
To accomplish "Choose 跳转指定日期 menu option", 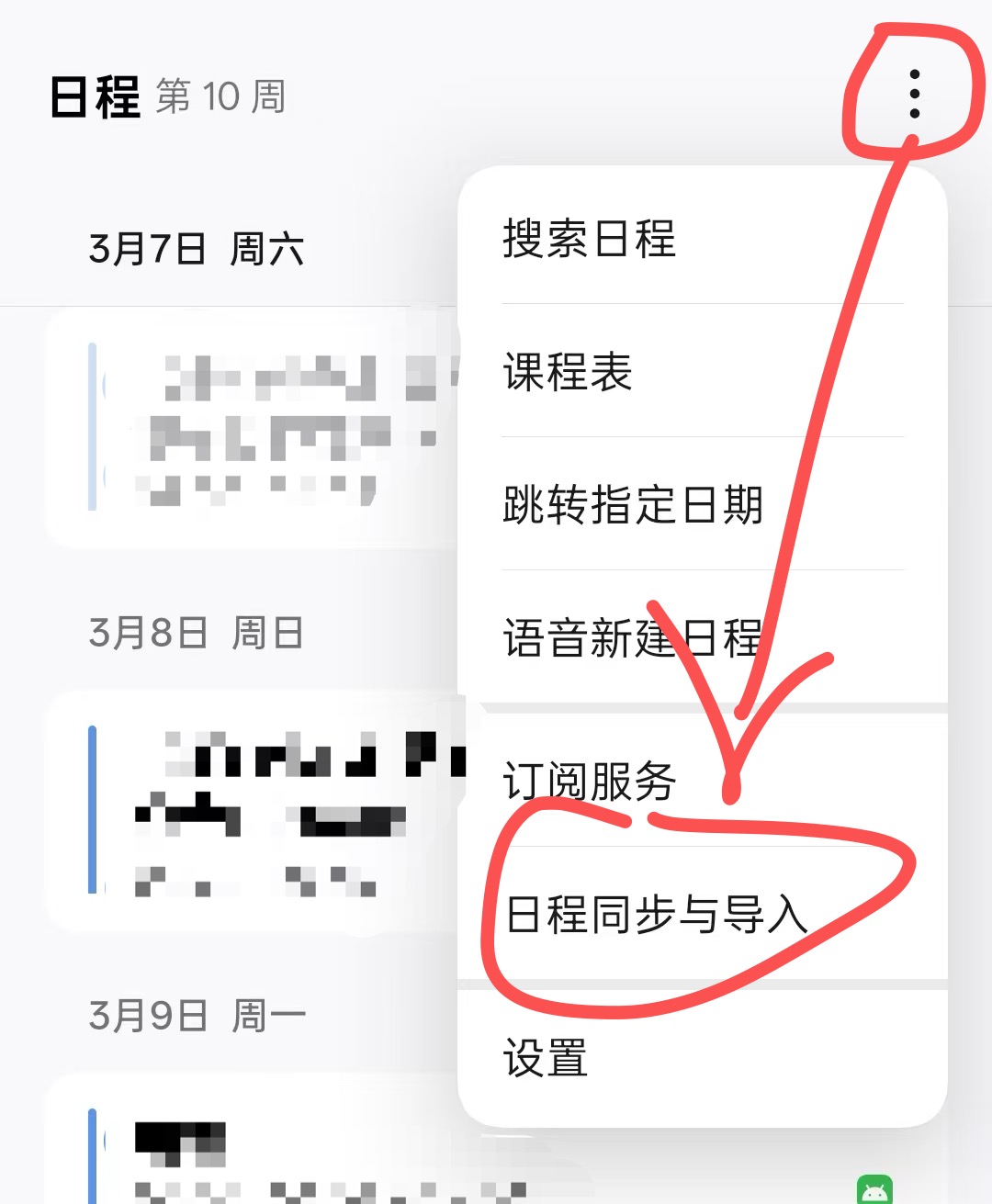I will [633, 504].
